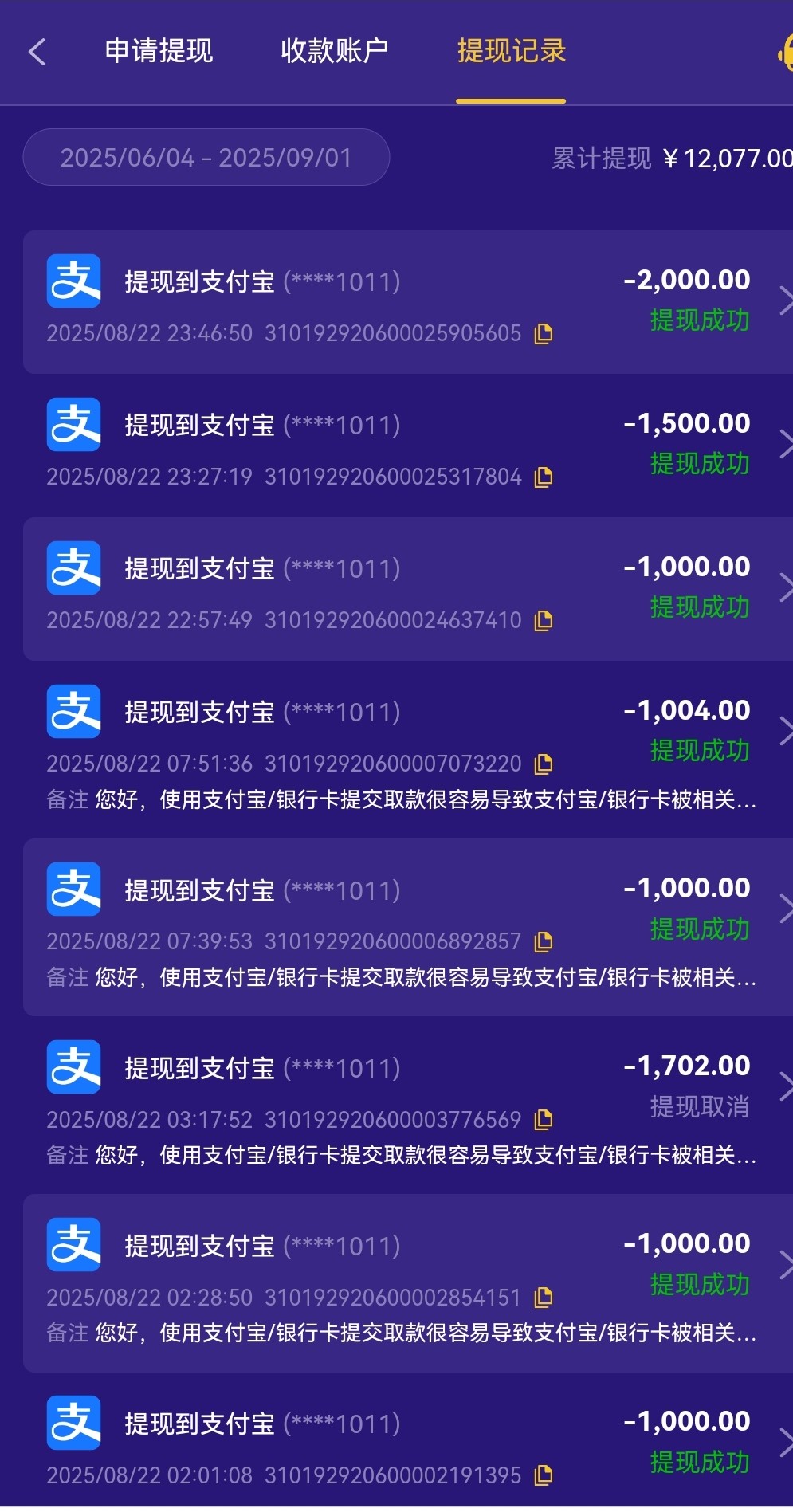The image size is (793, 1512).
Task: Copy the order number ending in 25905605
Action: tap(544, 333)
